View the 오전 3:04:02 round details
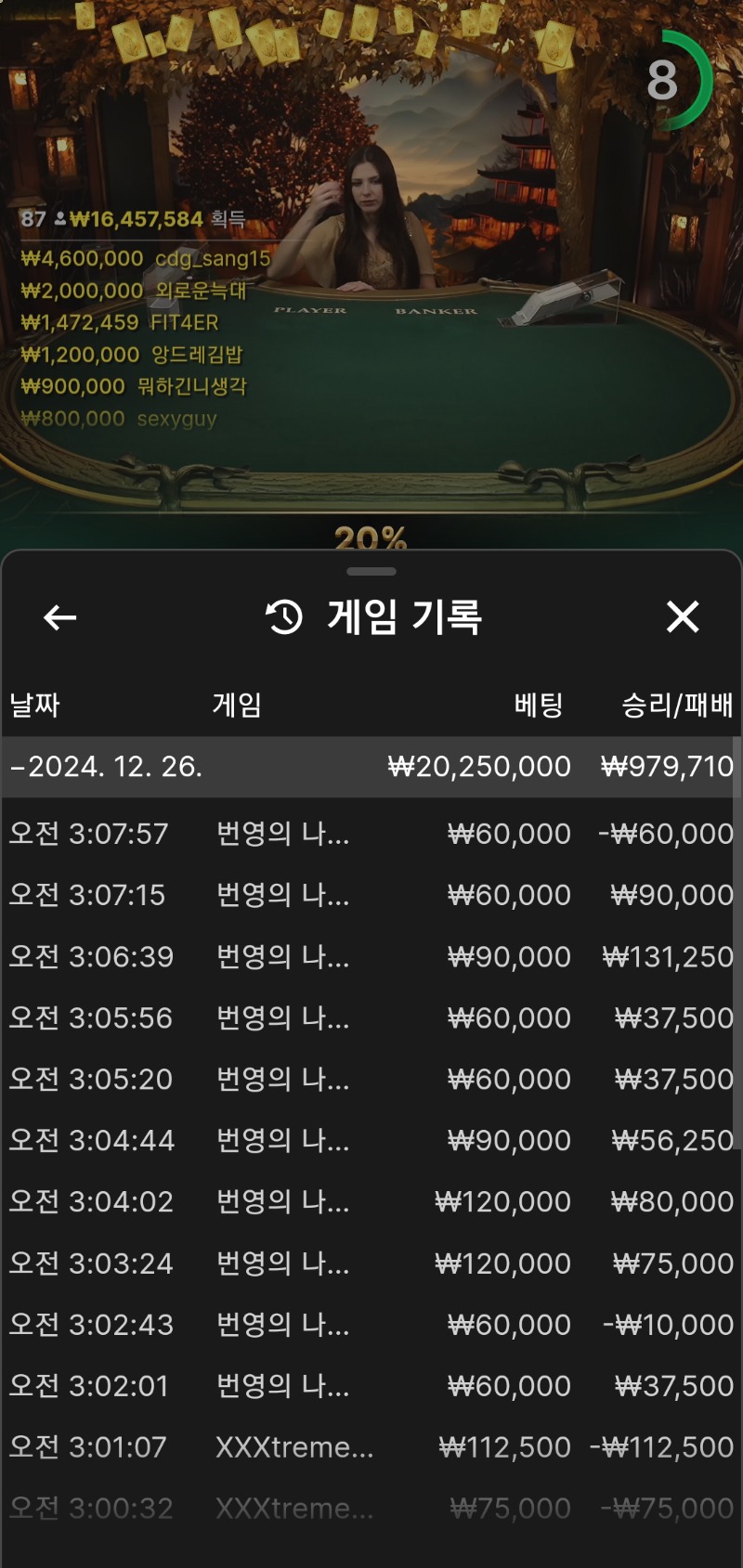The height and width of the screenshot is (1568, 743). pos(371,1201)
